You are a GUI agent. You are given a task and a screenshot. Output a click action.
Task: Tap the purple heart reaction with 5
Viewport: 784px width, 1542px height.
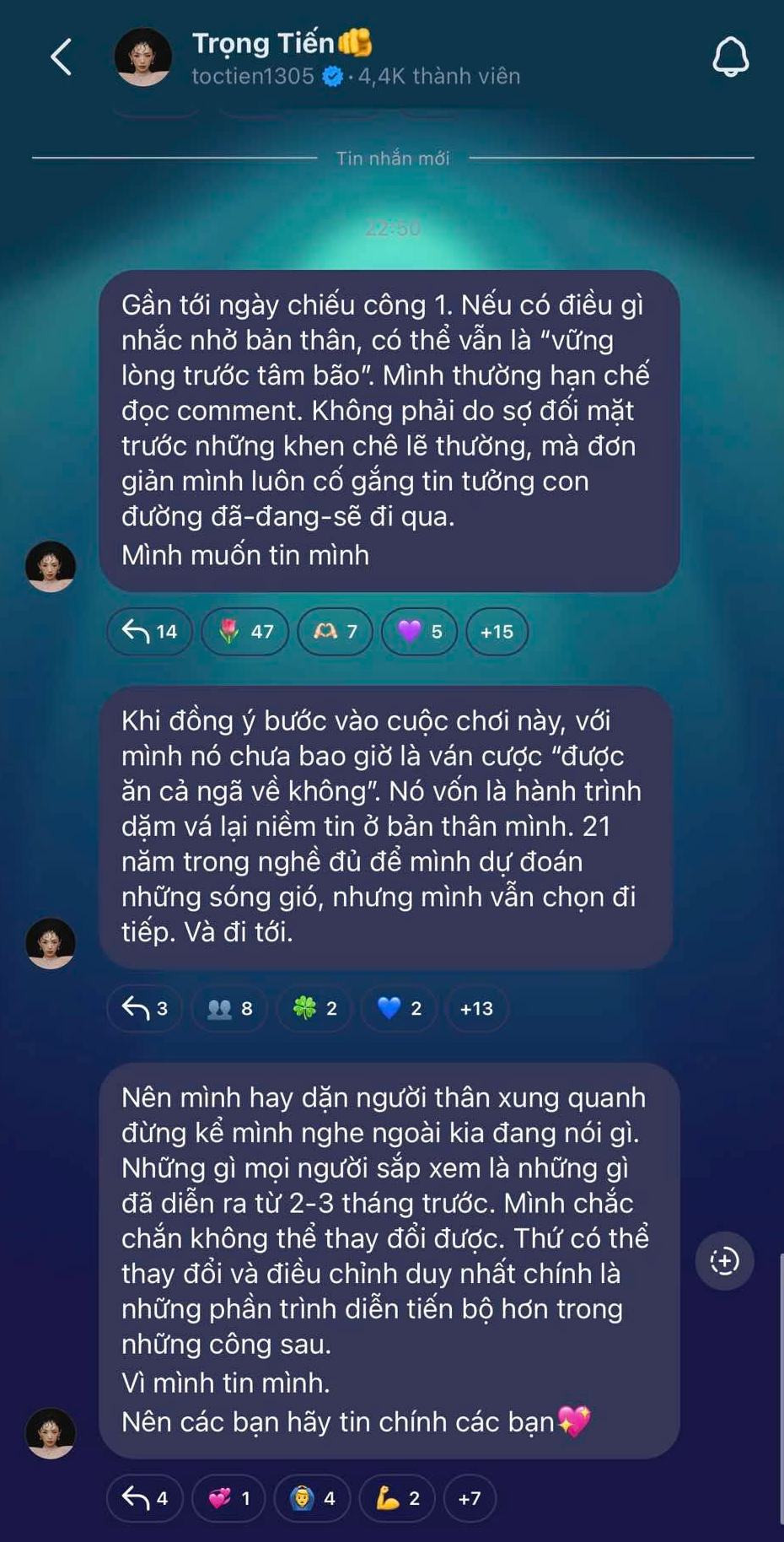419,631
